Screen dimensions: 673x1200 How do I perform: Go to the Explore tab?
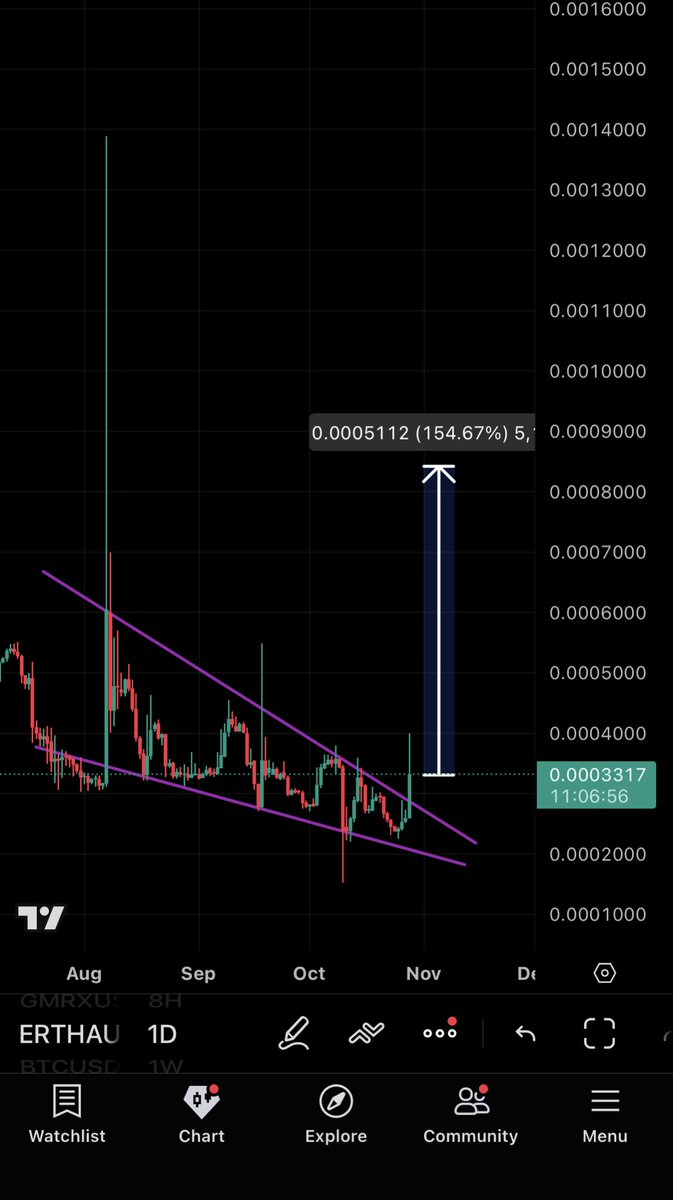point(336,1114)
